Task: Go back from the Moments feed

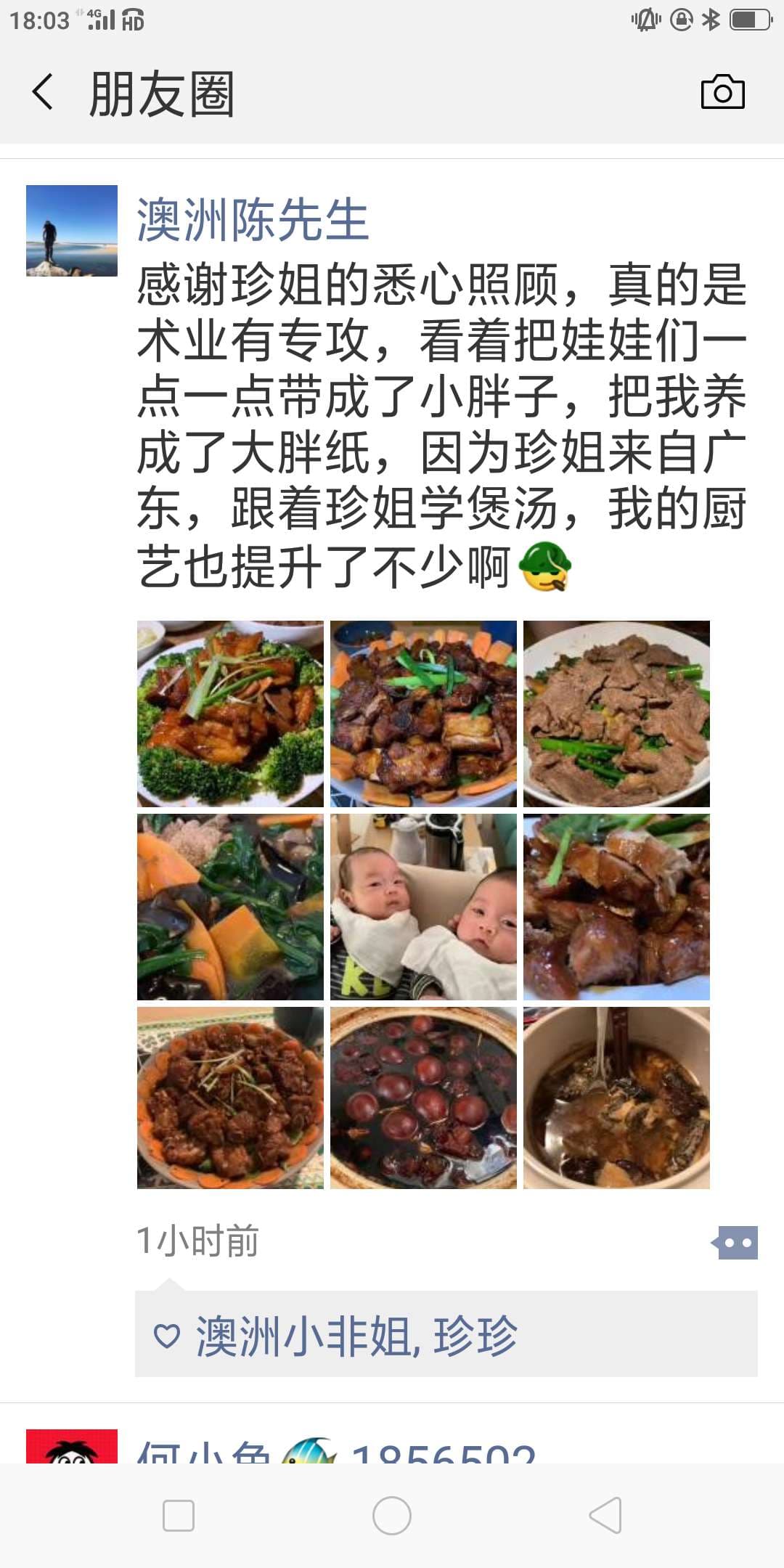Action: coord(44,93)
